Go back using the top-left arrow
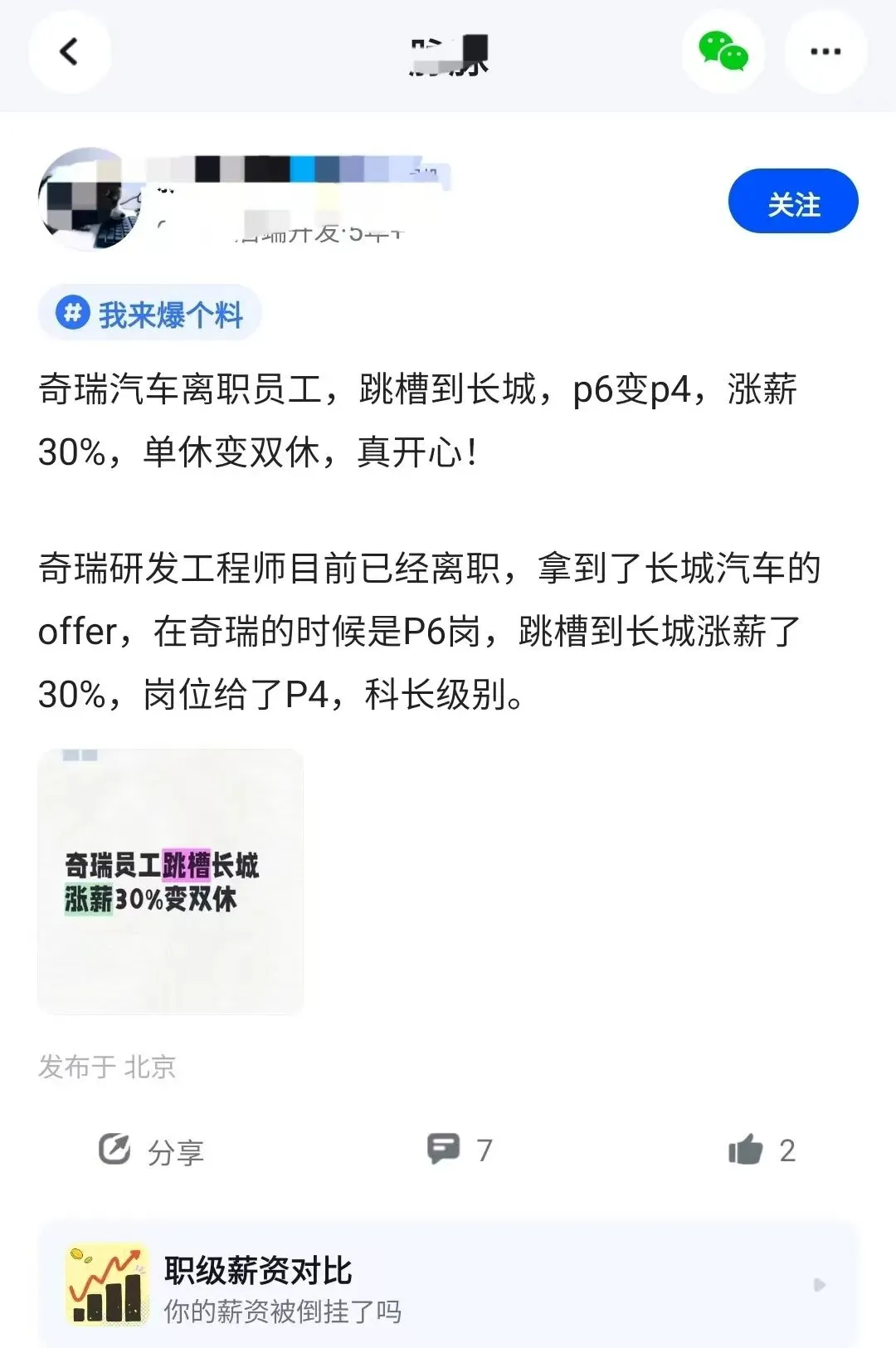The height and width of the screenshot is (1348, 896). pos(70,52)
